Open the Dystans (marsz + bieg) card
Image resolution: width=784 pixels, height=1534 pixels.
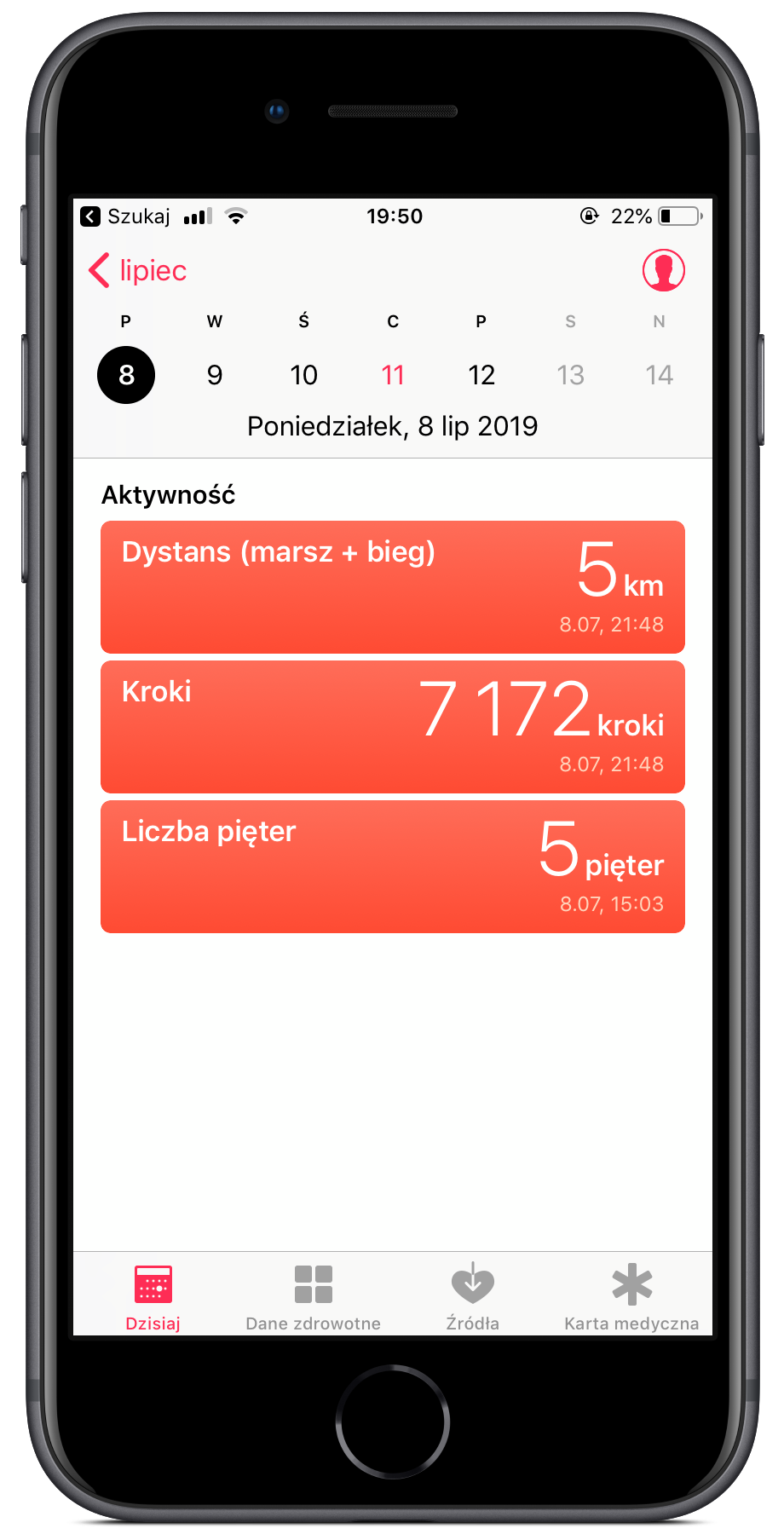coord(393,587)
